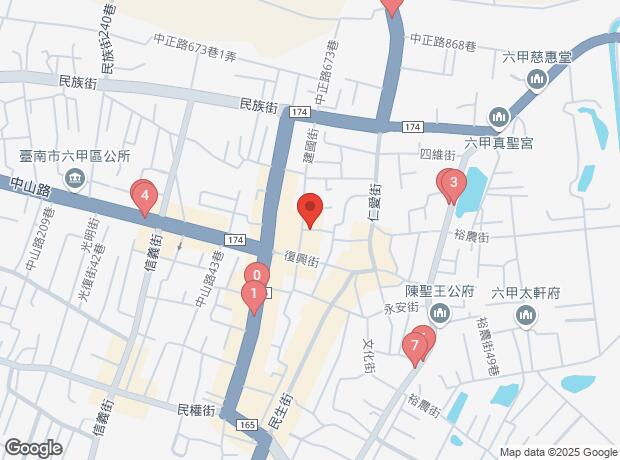Screen dimensions: 620x460
Task: Open the 臺南市六甲區公所 place icon
Action: 75,179
